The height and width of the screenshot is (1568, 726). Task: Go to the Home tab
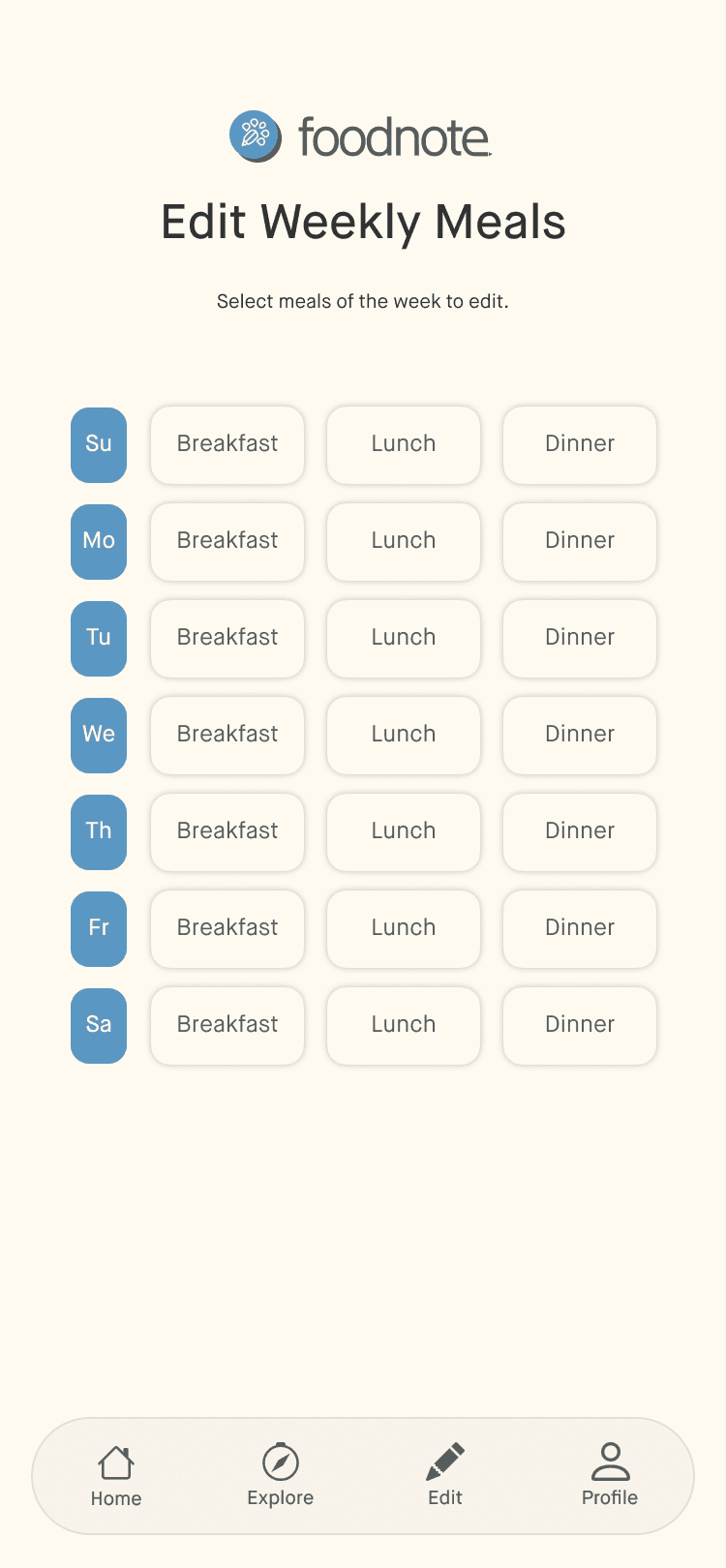click(116, 1475)
